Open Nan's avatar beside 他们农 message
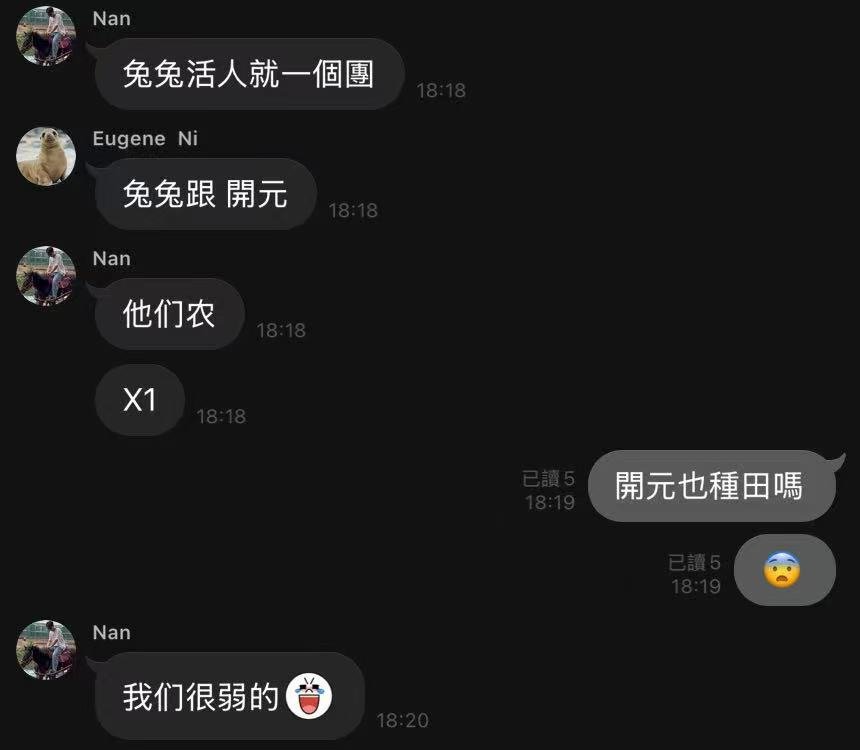860x750 pixels. (x=46, y=276)
